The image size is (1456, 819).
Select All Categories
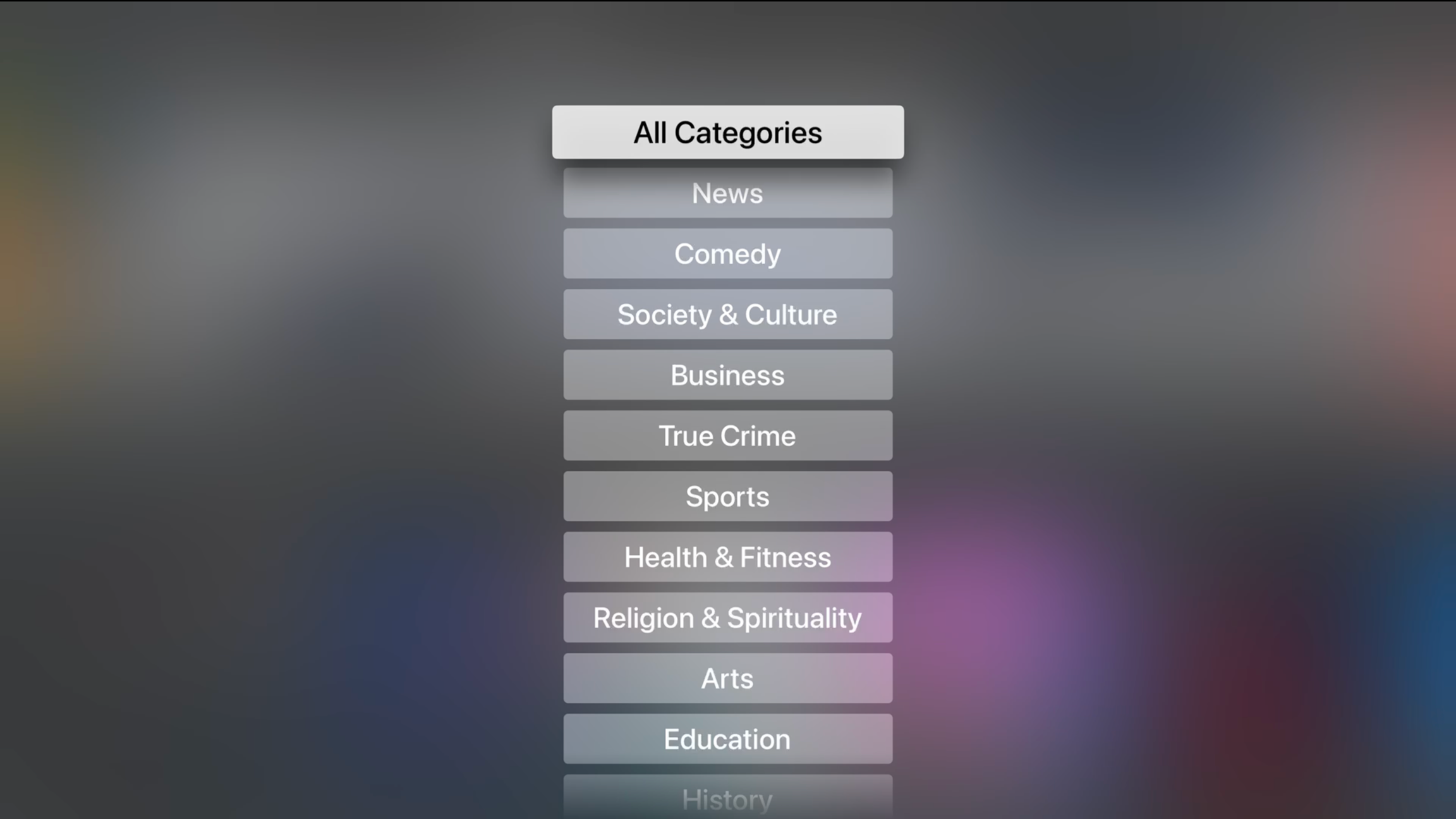pos(727,133)
